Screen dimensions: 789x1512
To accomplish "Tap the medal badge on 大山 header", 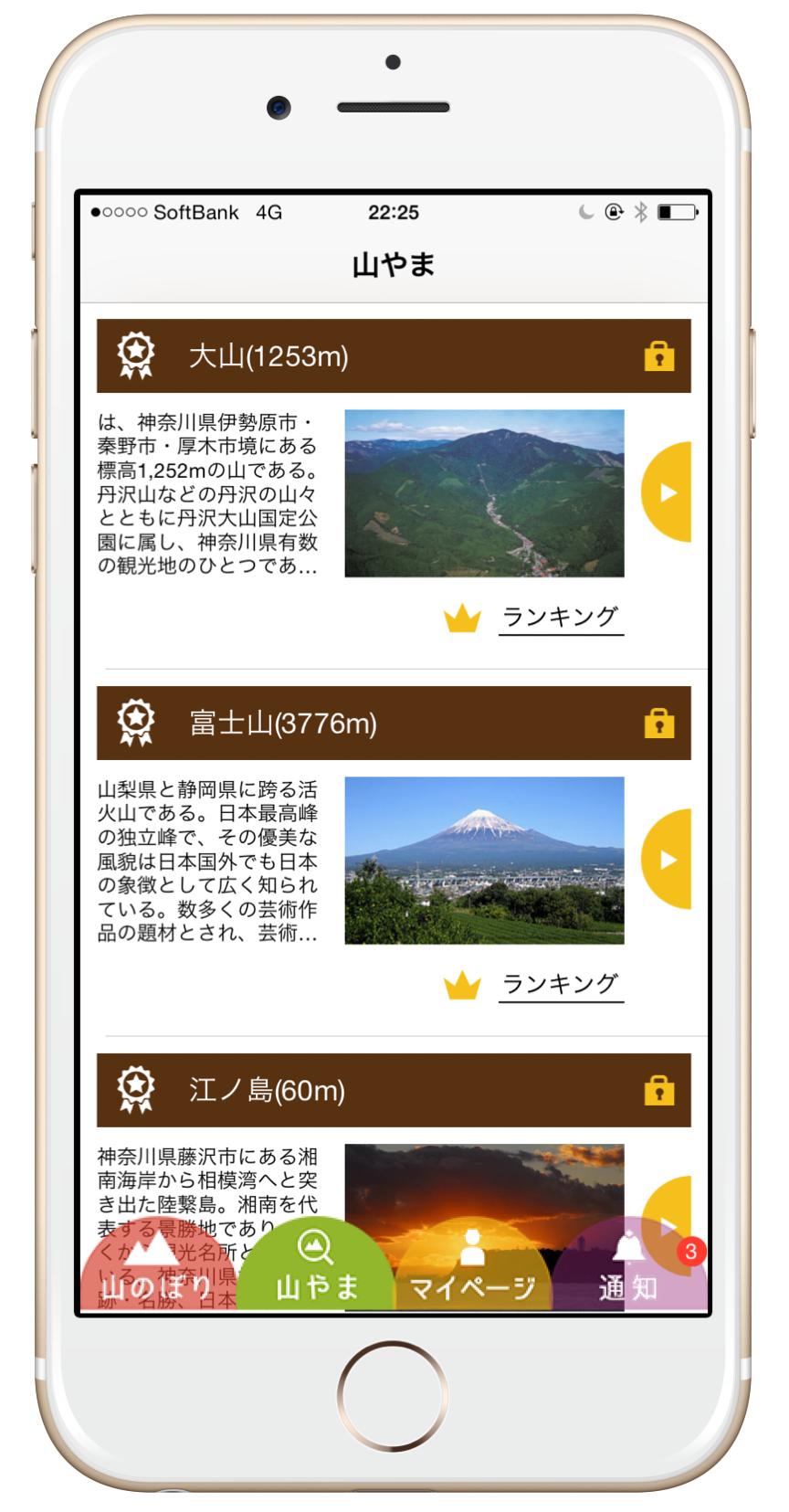I will [x=136, y=355].
